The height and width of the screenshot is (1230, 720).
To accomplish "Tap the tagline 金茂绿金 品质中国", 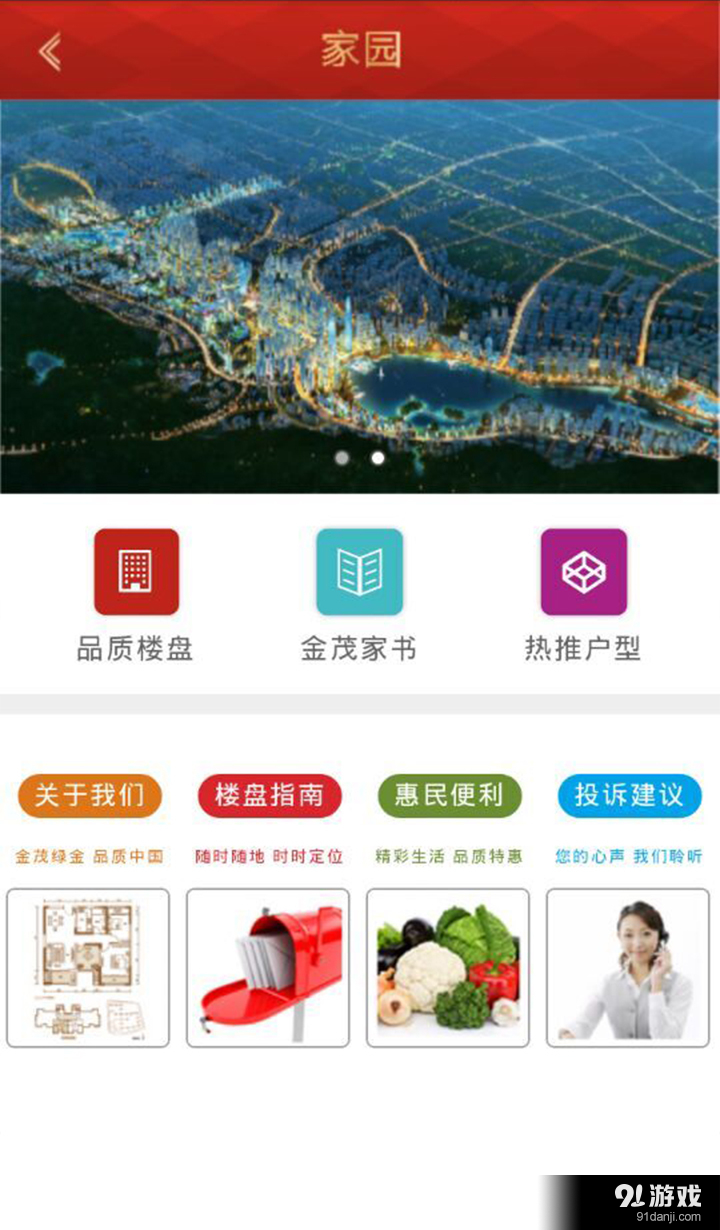I will tap(89, 858).
